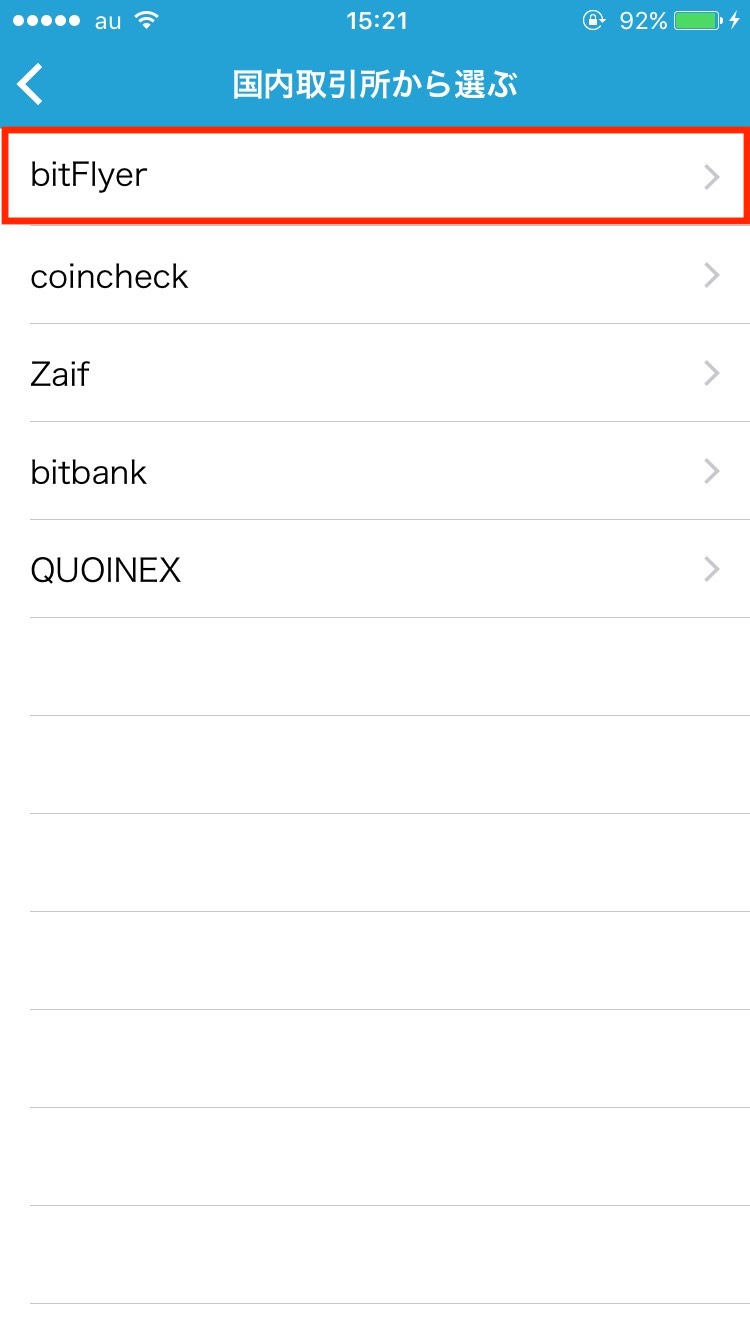The width and height of the screenshot is (750, 1334).
Task: Select the bitFlyer exchange
Action: 375,177
